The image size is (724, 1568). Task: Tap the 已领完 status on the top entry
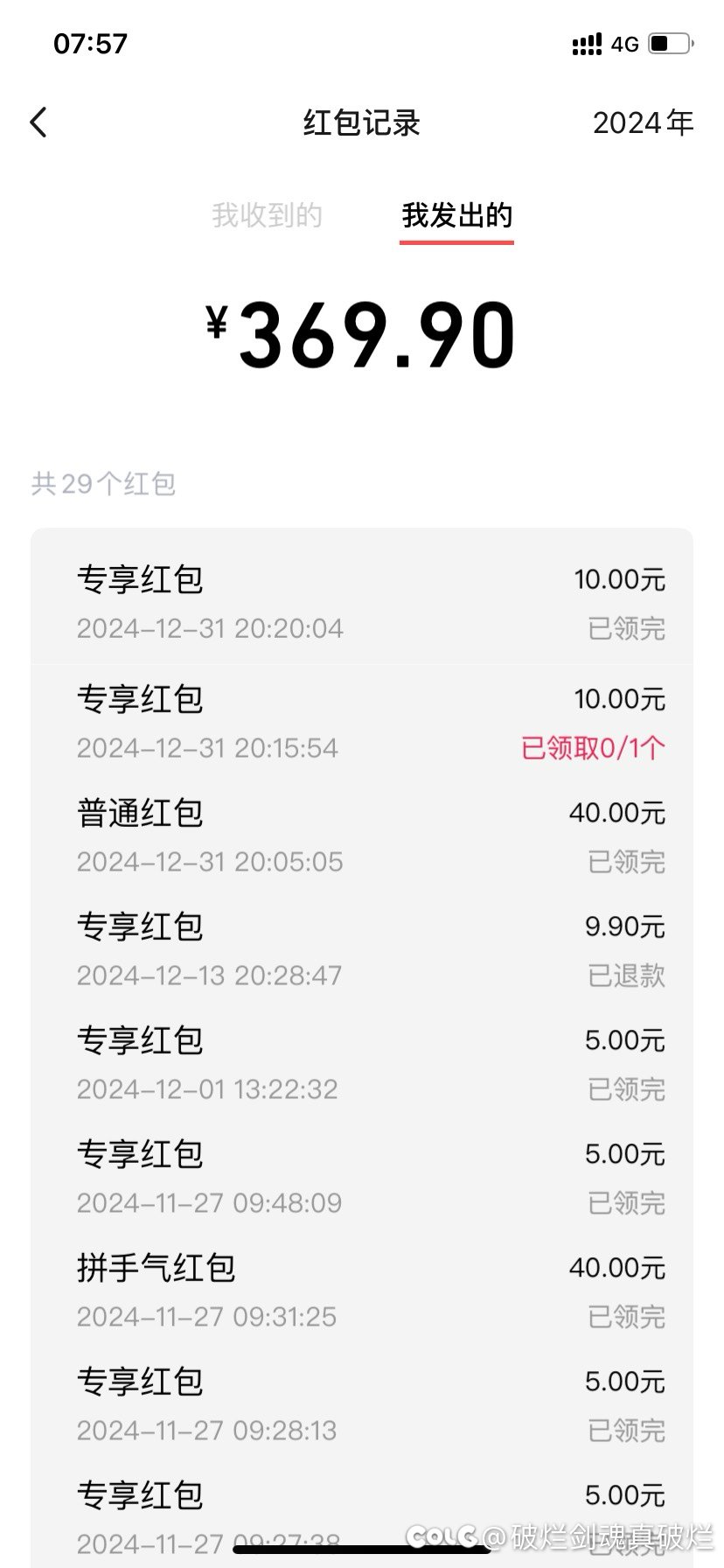[626, 628]
